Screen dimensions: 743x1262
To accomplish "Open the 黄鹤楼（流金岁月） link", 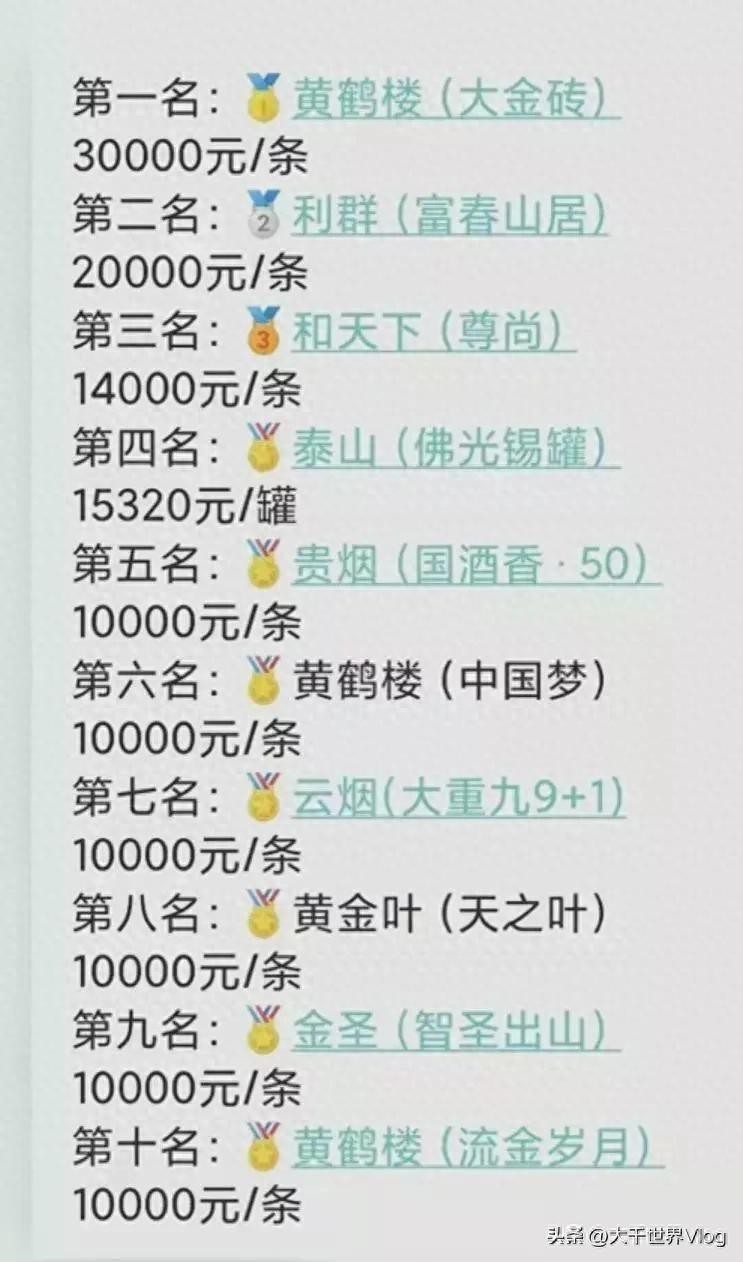I will [477, 1149].
